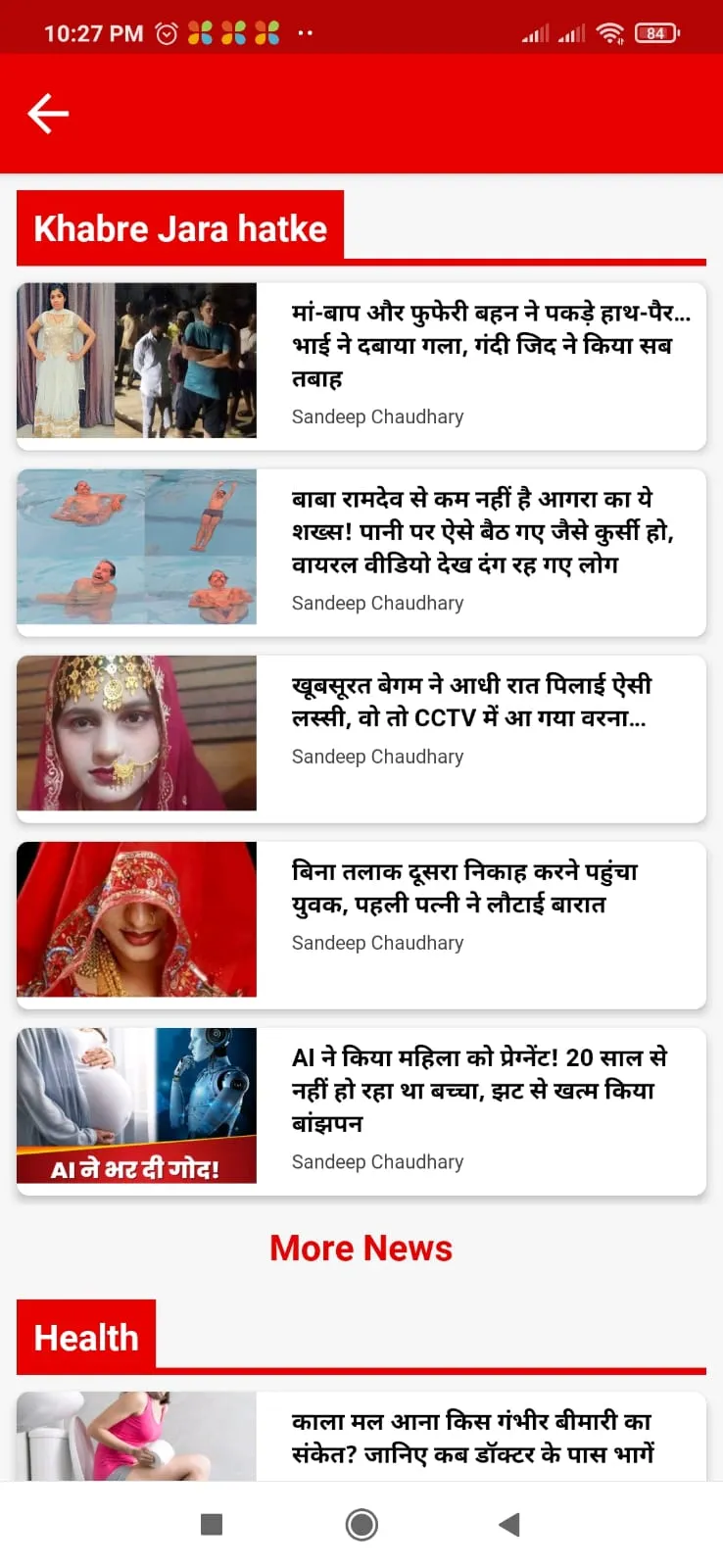723x1568 pixels.
Task: Open the बिना तलाक दूसरा निकाह story
Action: (465, 888)
